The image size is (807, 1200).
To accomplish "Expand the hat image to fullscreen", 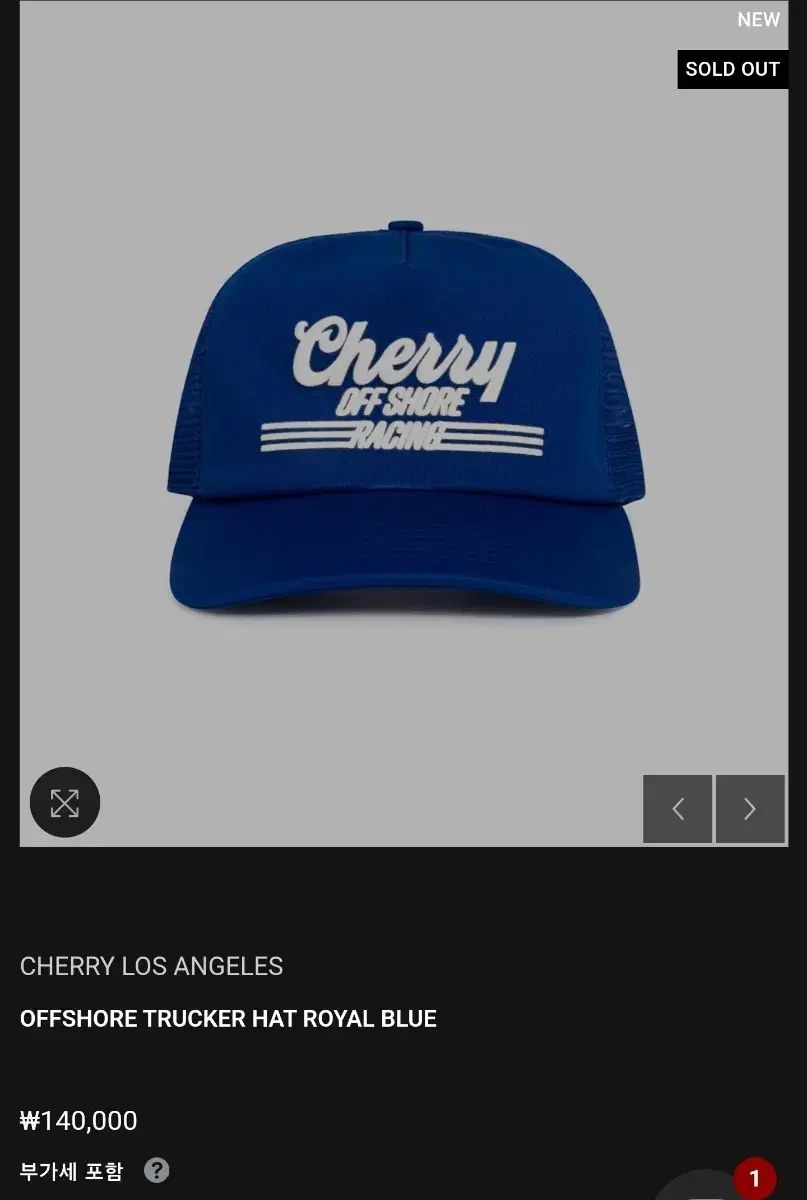I will coord(65,802).
